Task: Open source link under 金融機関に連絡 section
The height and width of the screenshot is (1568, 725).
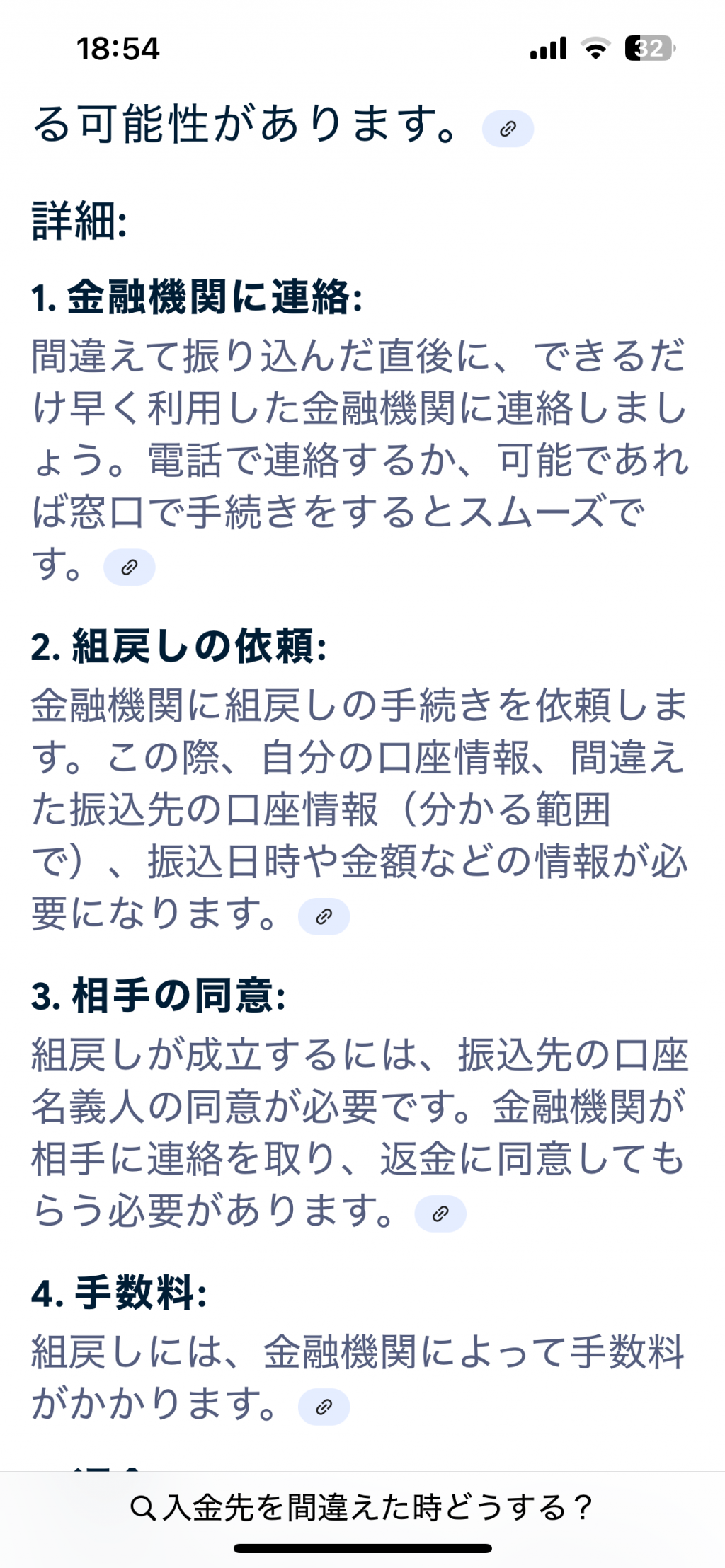Action: pos(129,567)
